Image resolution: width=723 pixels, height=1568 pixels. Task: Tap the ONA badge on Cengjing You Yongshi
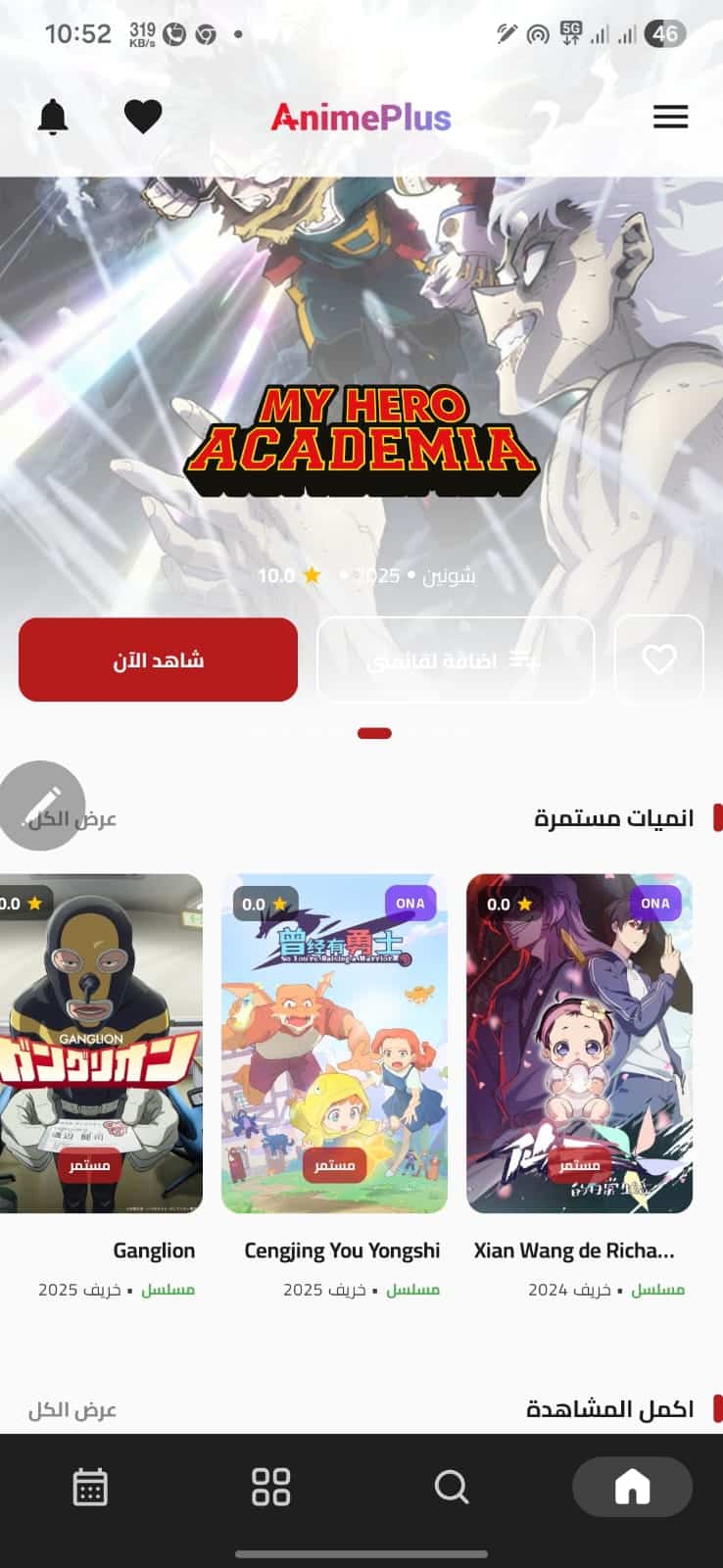coord(410,903)
